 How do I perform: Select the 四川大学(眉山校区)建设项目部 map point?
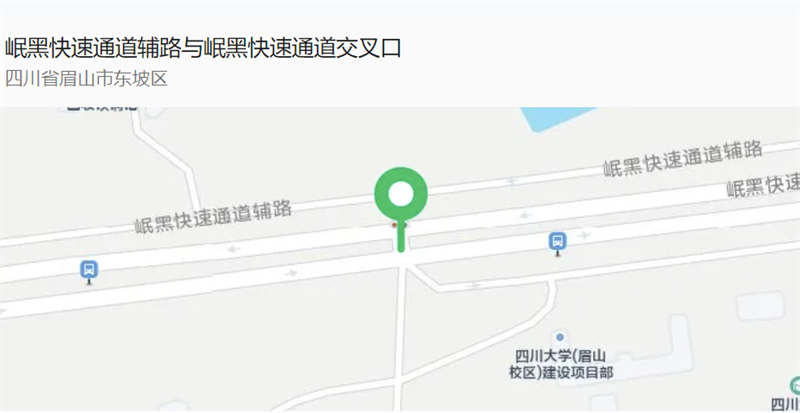click(x=560, y=338)
